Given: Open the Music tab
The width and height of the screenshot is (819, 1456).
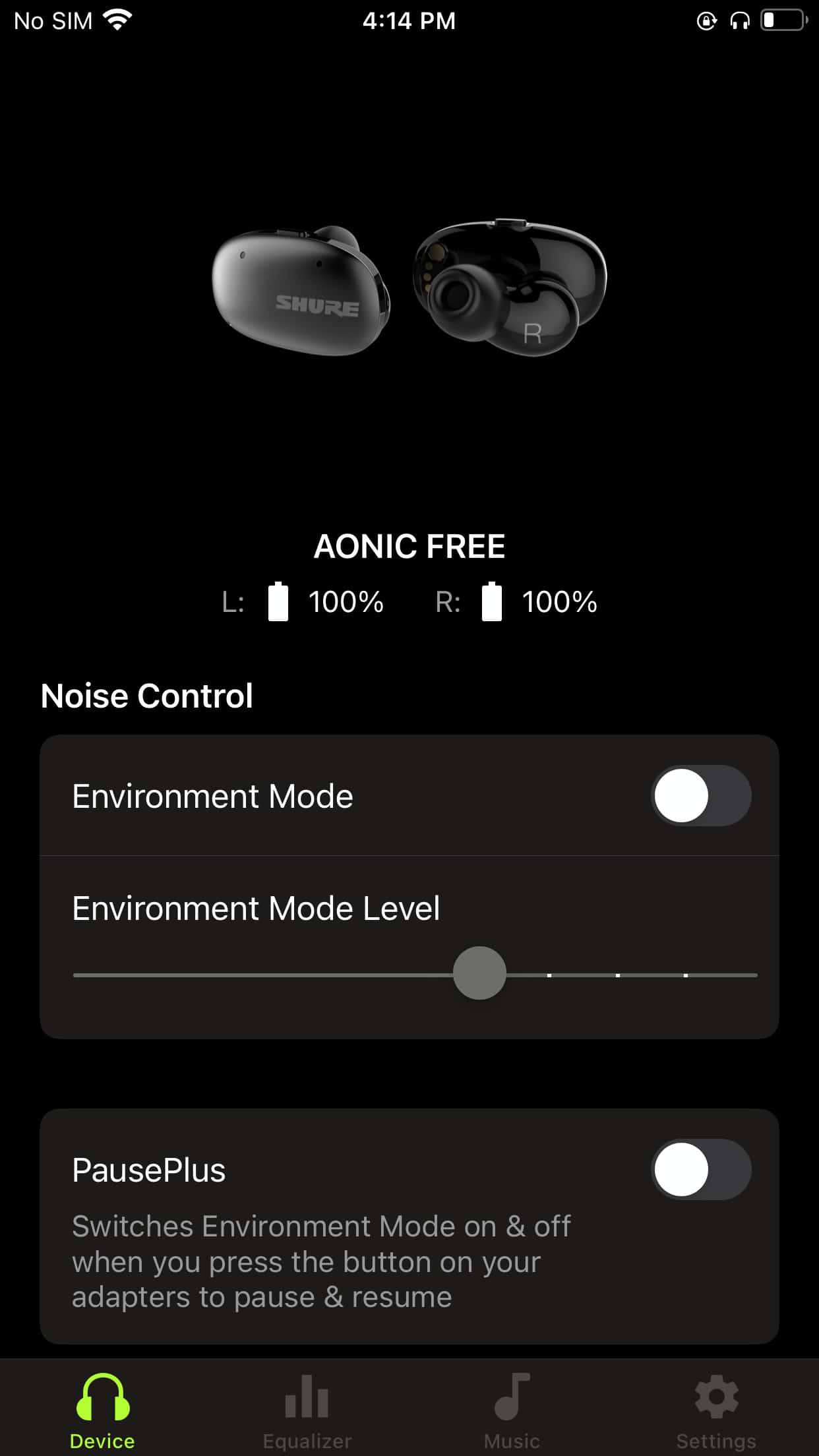Looking at the screenshot, I should pos(512,1410).
